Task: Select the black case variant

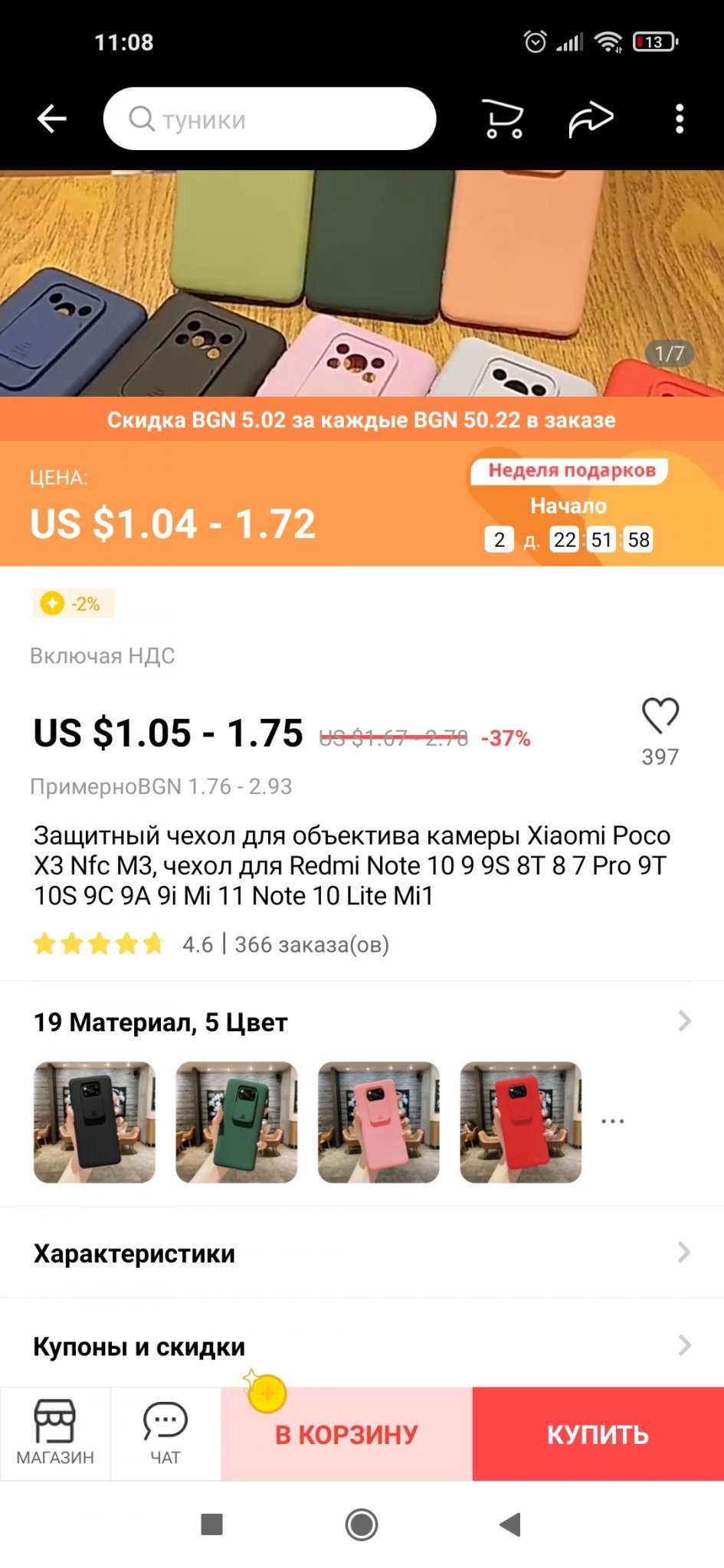Action: tap(94, 1122)
